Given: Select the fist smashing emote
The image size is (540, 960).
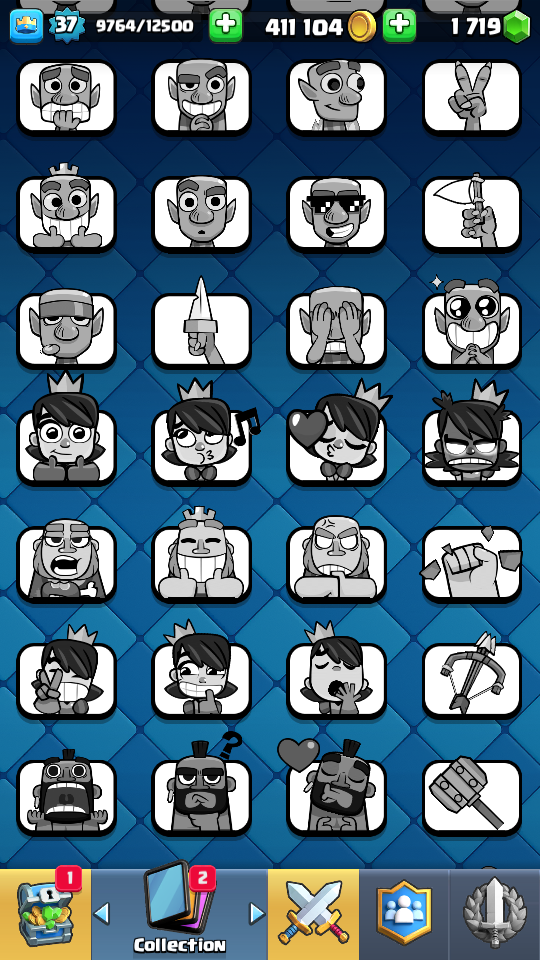Looking at the screenshot, I should point(471,564).
